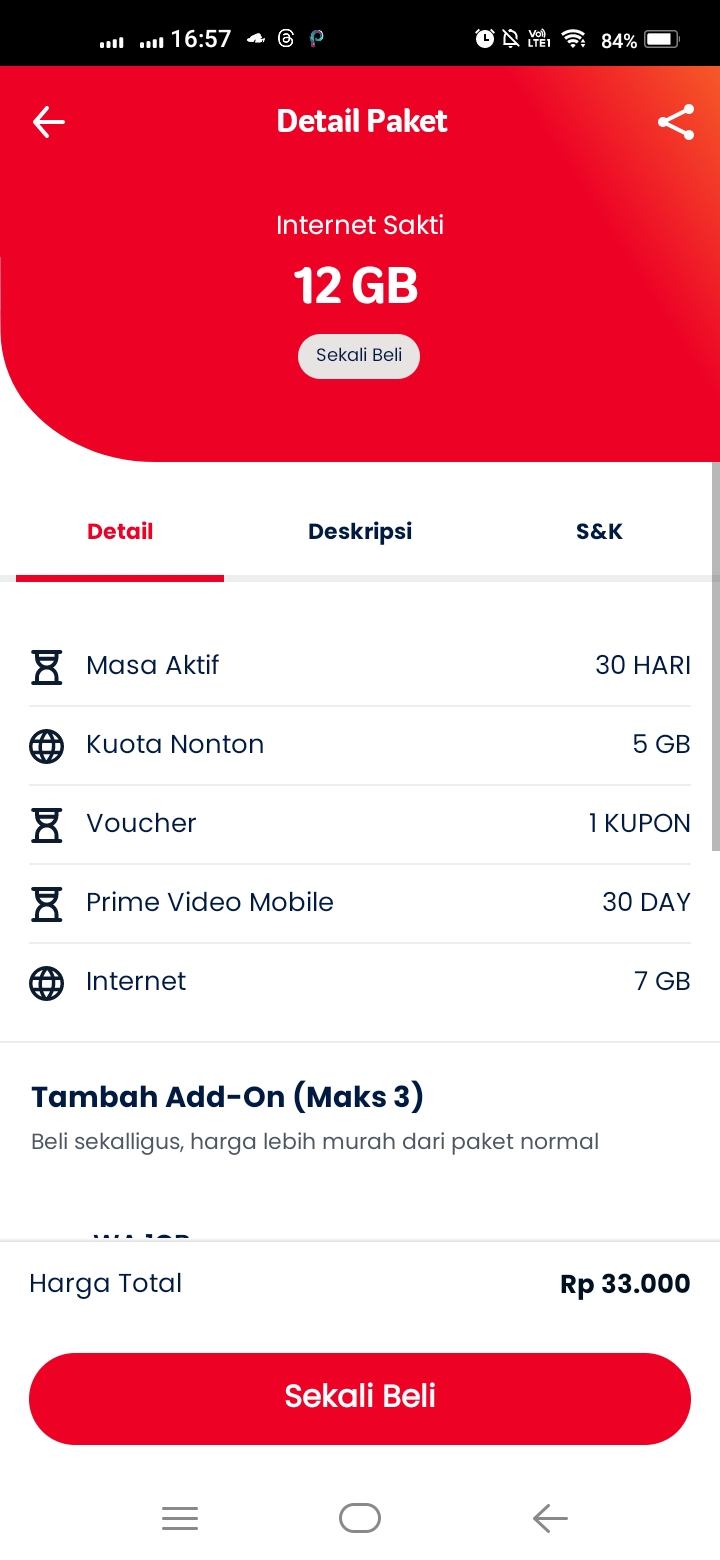Buy the package with the red Sekali Beli button
720x1560 pixels.
tap(360, 1397)
